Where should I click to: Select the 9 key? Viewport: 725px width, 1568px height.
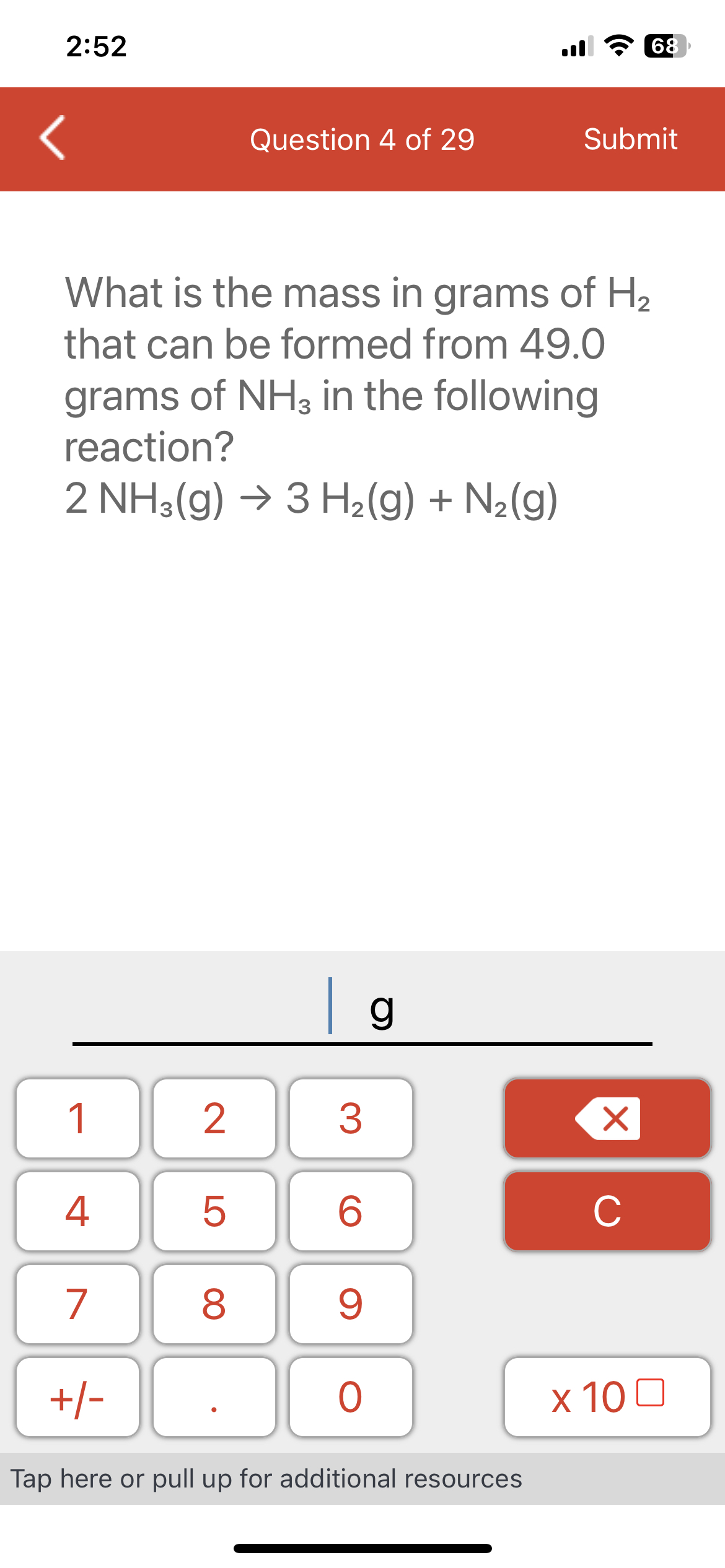pos(351,1304)
